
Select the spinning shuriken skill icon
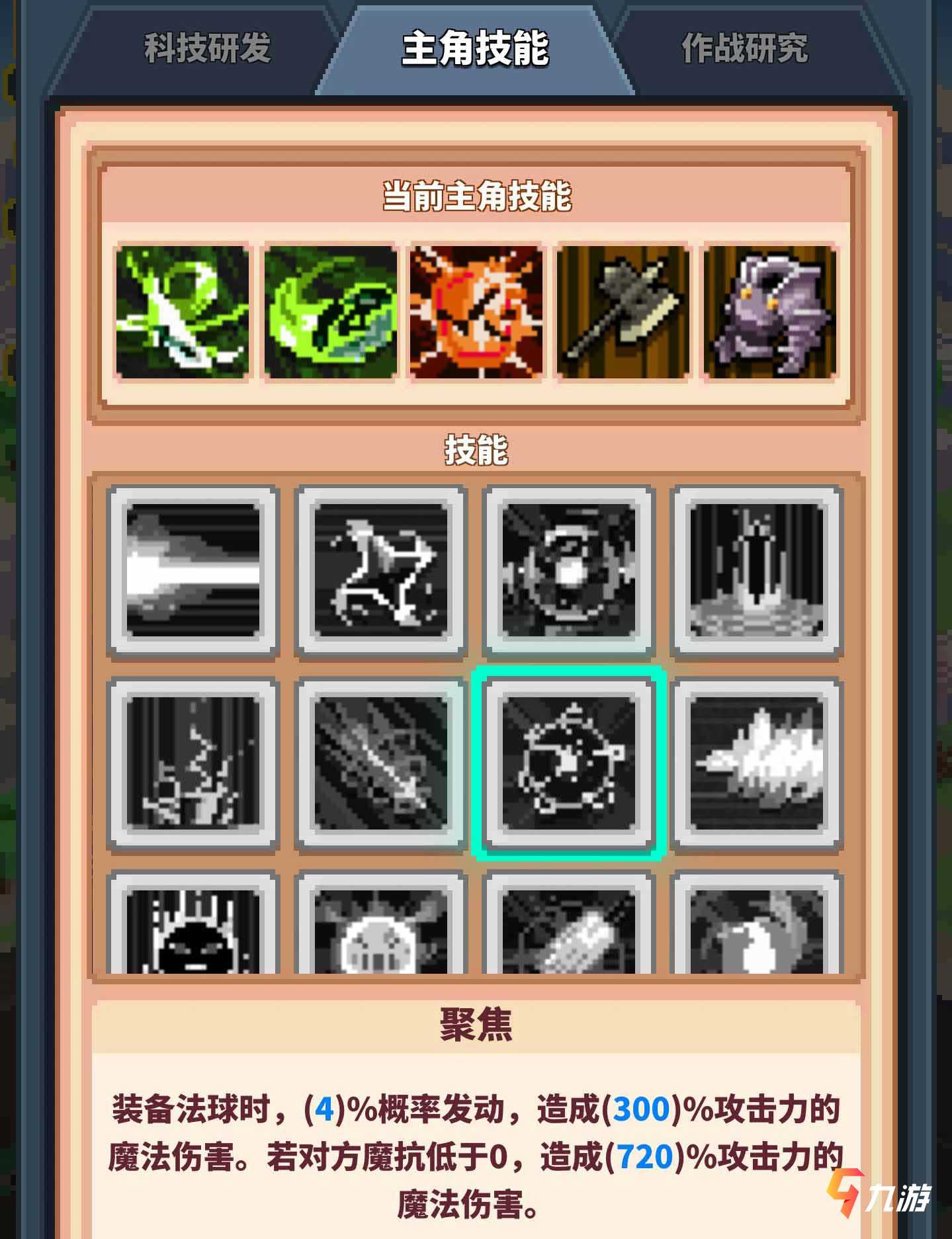(x=381, y=571)
